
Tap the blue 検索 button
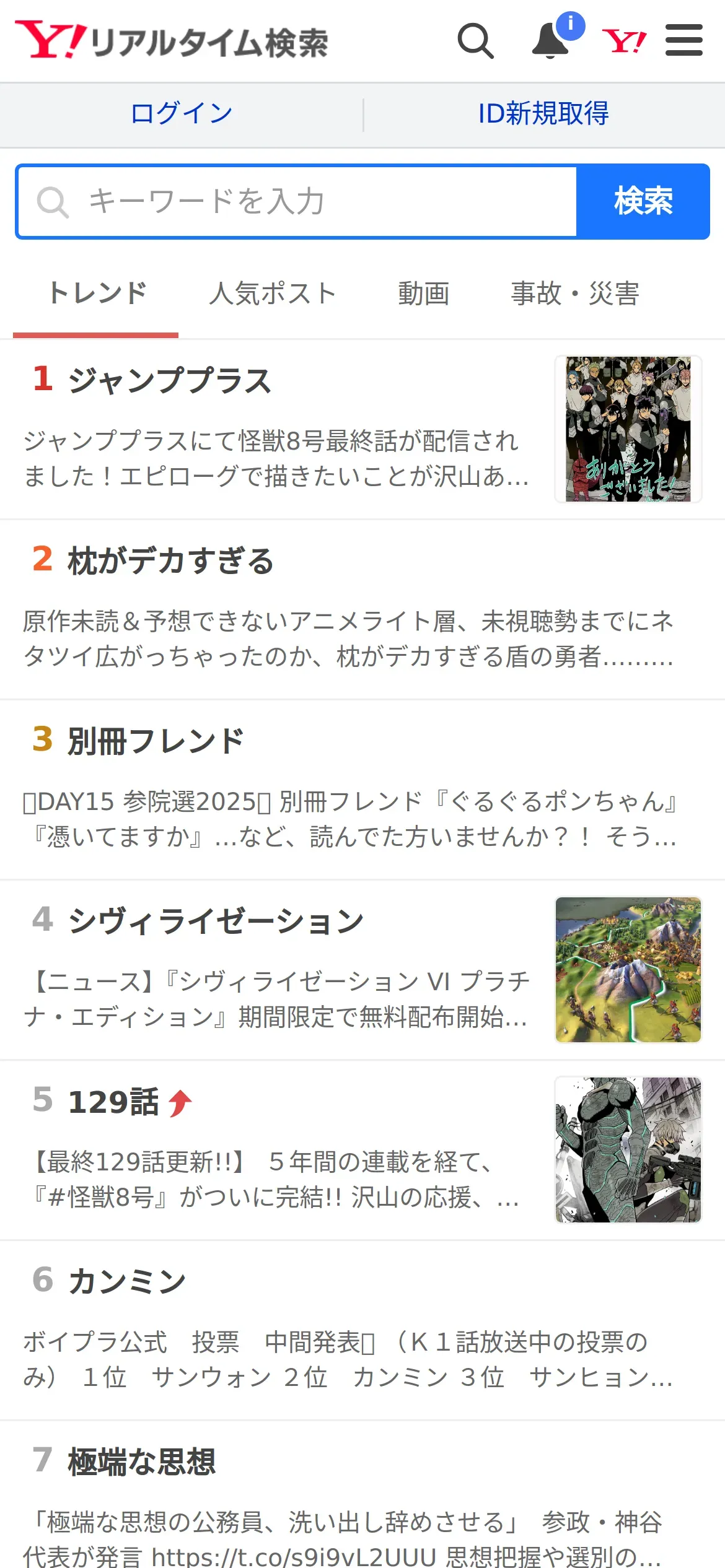click(x=643, y=201)
